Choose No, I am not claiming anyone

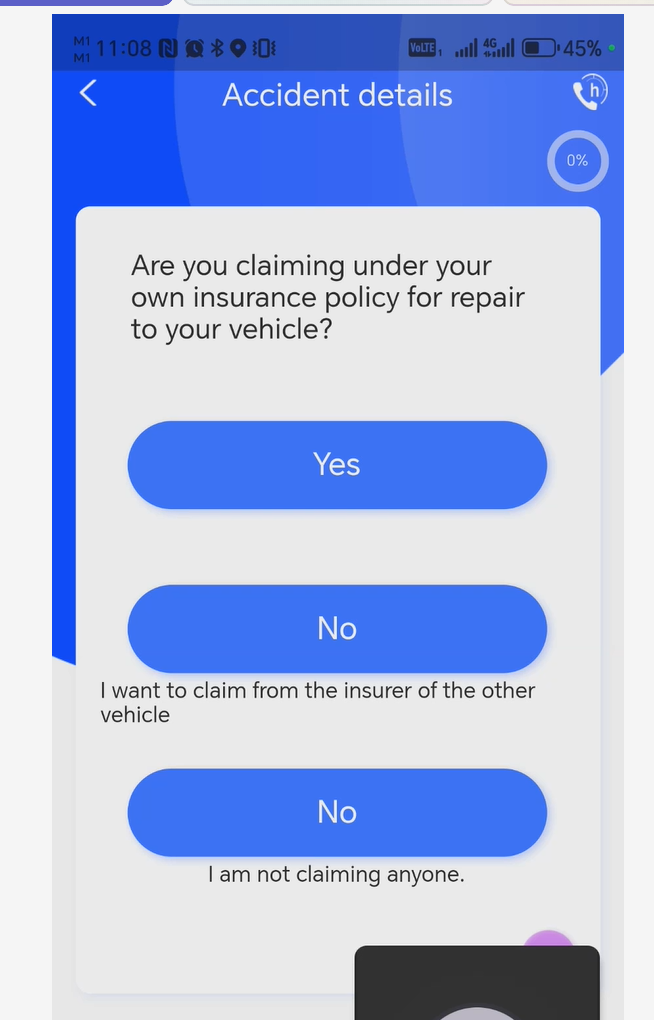(x=337, y=812)
